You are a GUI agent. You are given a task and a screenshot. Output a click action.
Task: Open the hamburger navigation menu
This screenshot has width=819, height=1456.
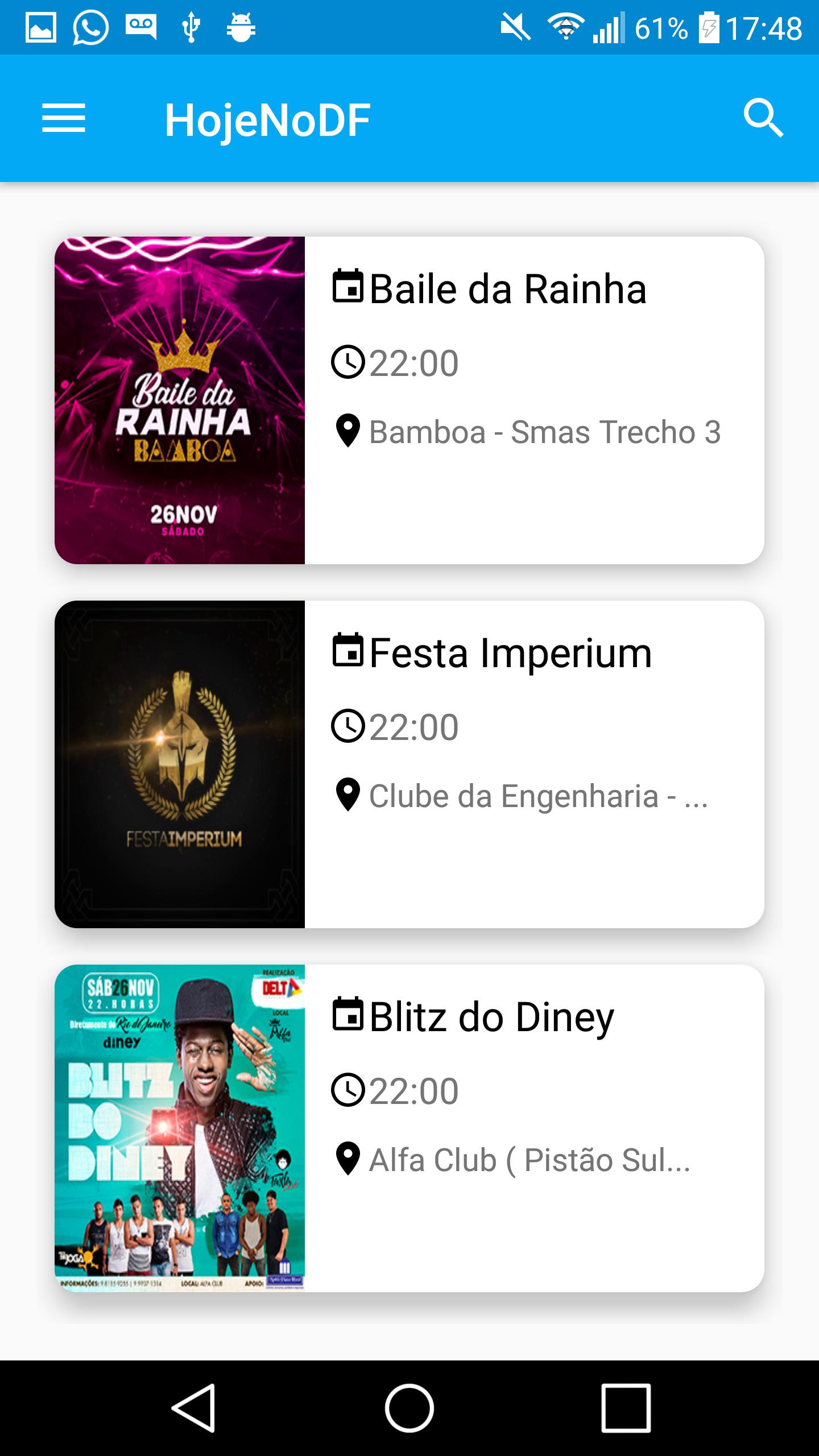(64, 118)
